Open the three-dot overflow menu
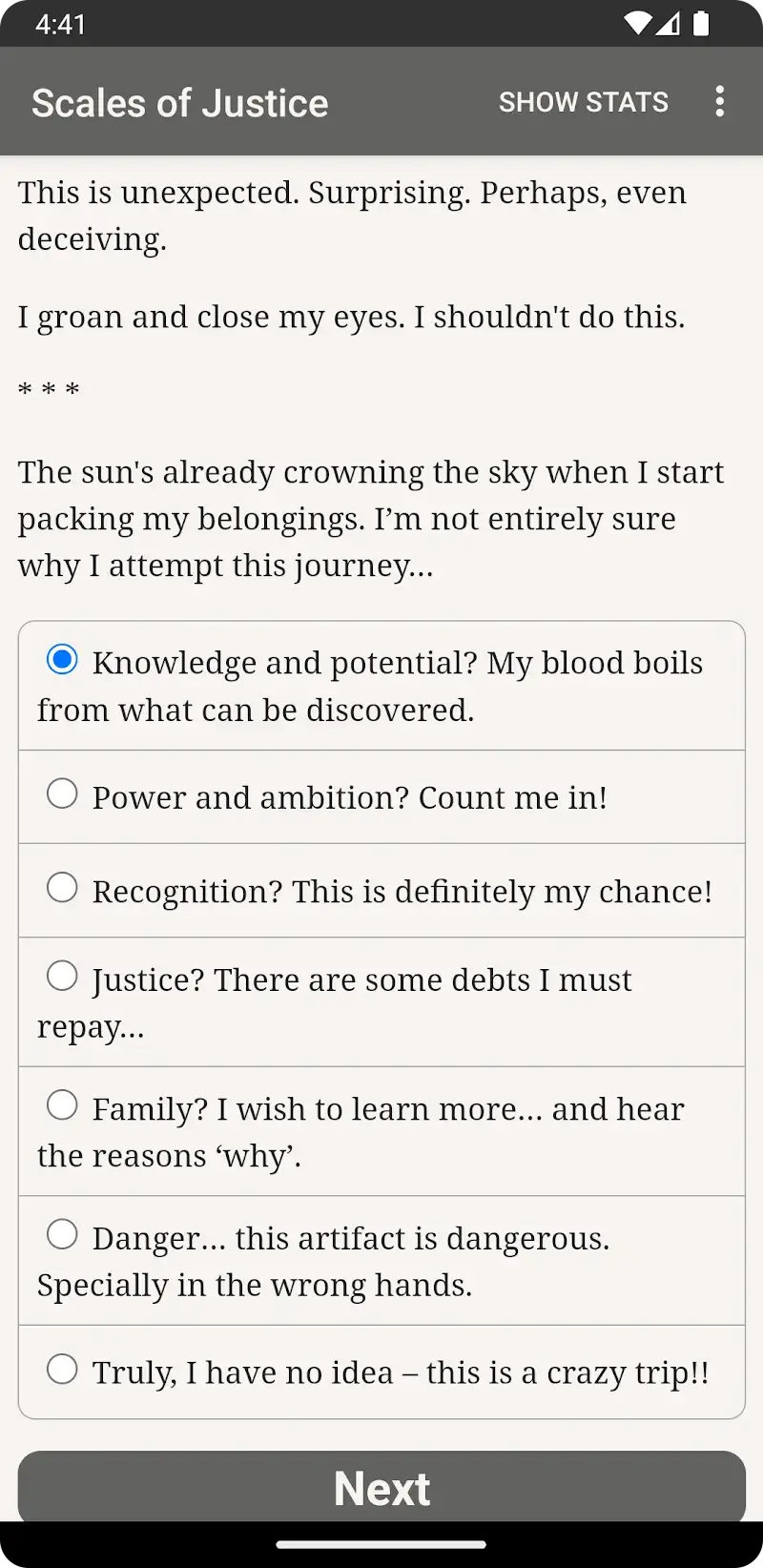The height and width of the screenshot is (1568, 763). [x=720, y=101]
